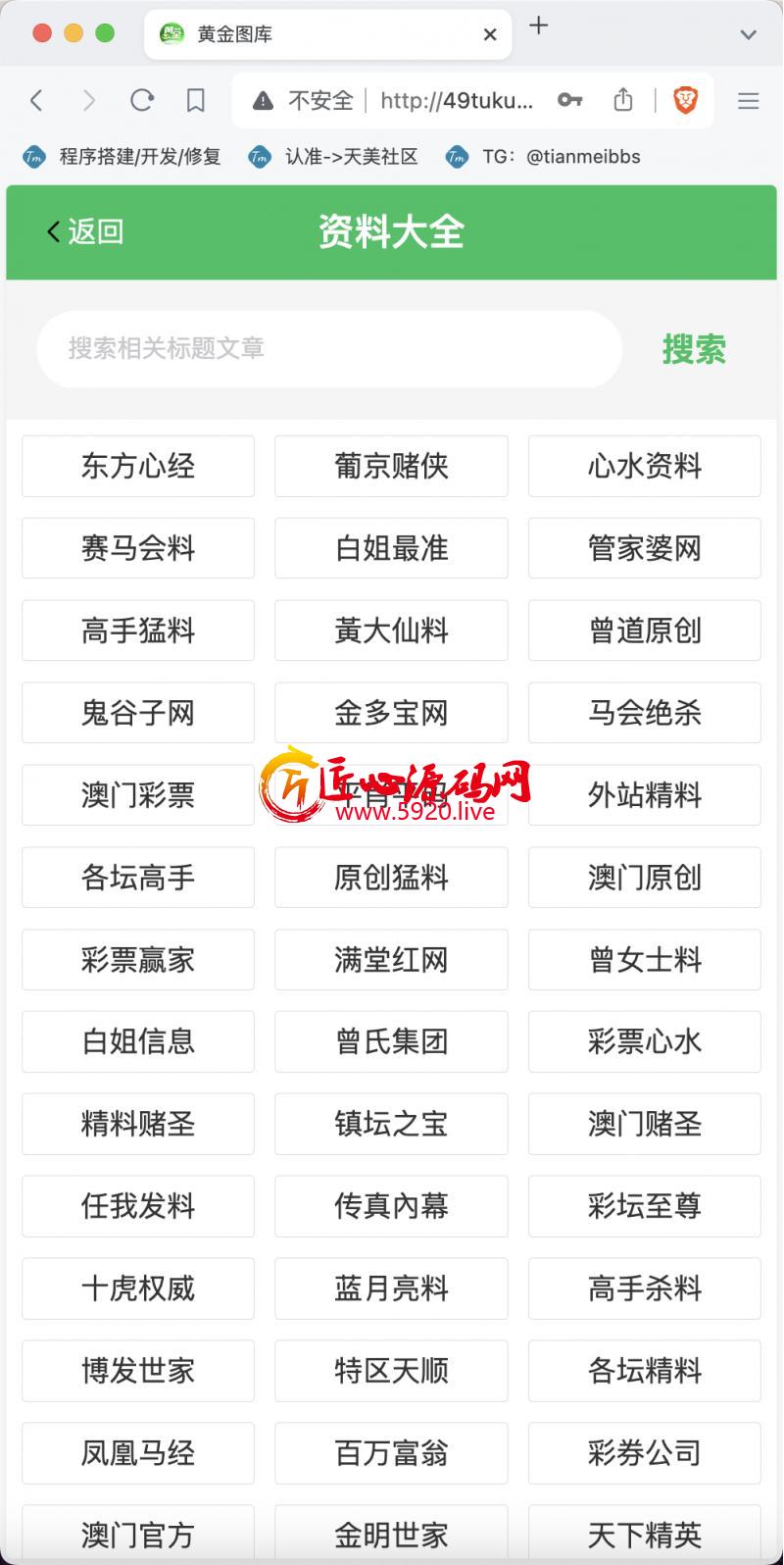Choose the 管家婆网 item
Image resolution: width=784 pixels, height=1565 pixels.
tap(644, 548)
